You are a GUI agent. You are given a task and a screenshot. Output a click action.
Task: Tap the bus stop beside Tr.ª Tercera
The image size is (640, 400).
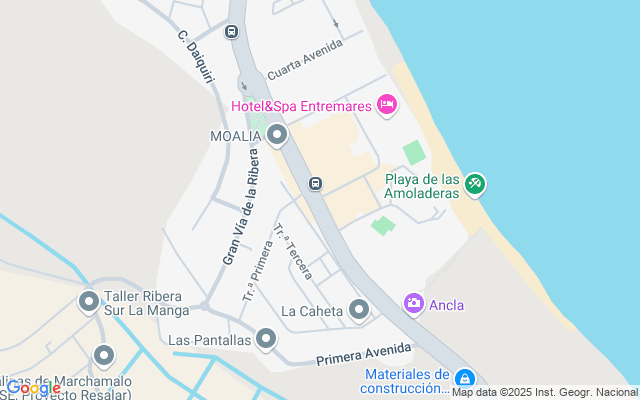click(x=315, y=183)
